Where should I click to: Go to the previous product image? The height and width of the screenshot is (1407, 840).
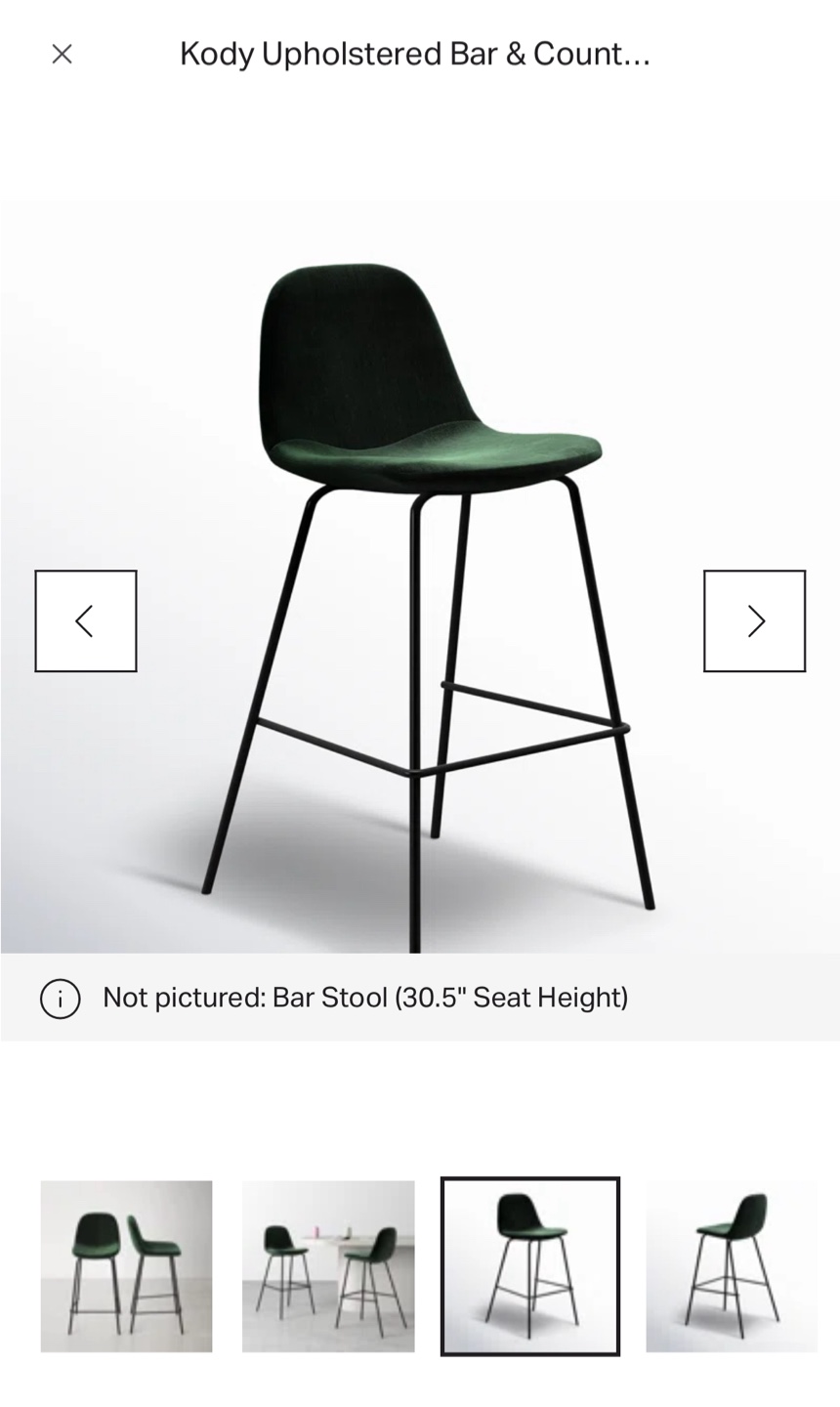pyautogui.click(x=86, y=621)
